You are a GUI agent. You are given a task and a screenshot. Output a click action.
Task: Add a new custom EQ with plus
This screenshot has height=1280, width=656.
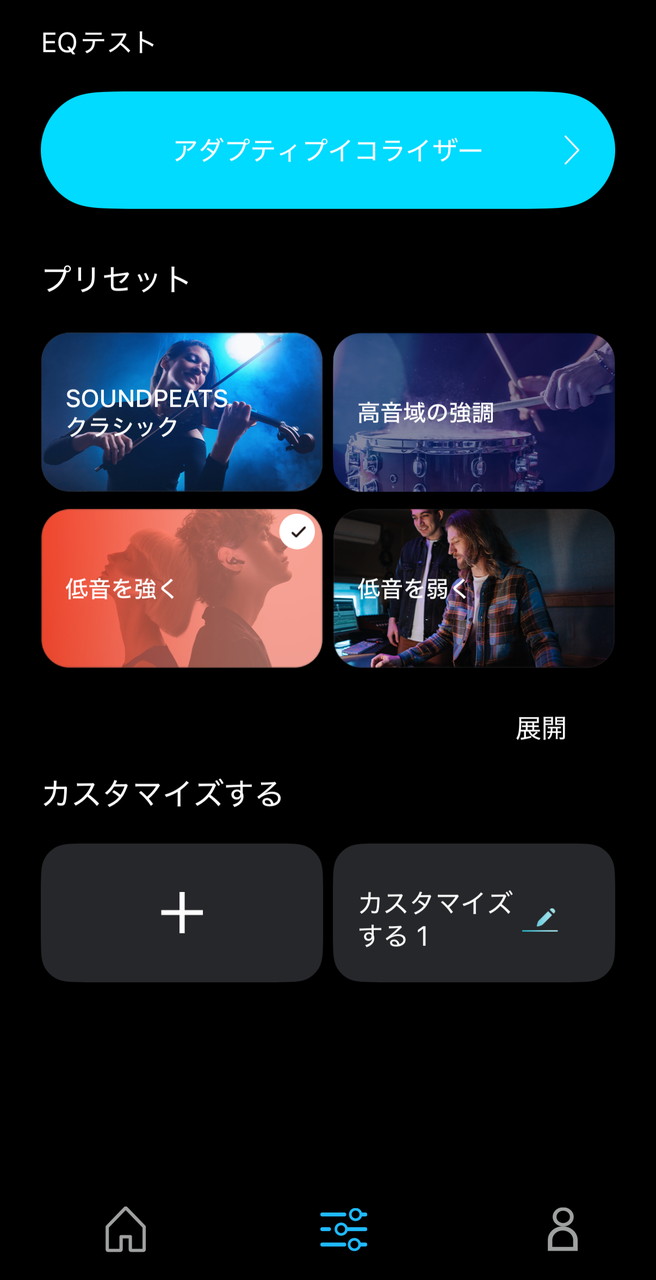[181, 913]
